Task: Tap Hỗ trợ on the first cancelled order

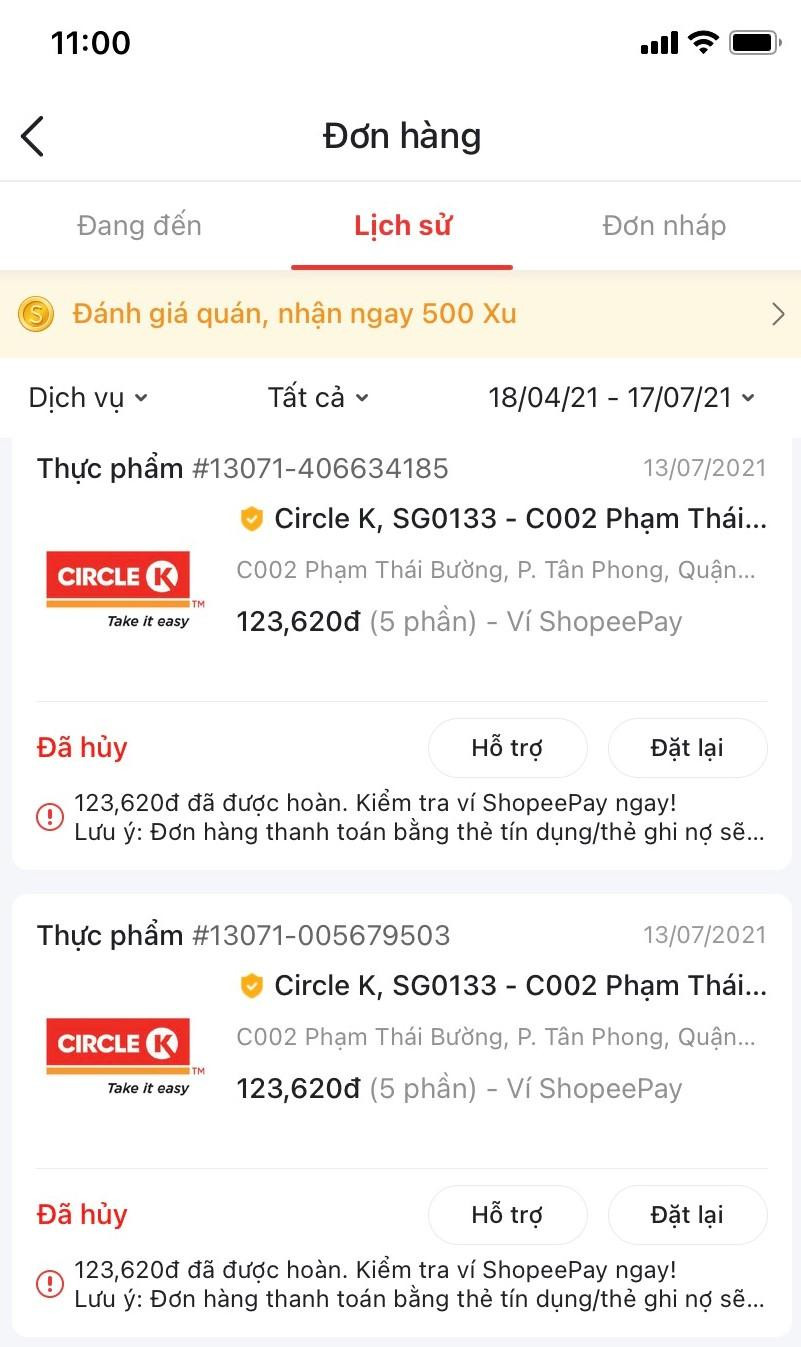Action: point(507,747)
